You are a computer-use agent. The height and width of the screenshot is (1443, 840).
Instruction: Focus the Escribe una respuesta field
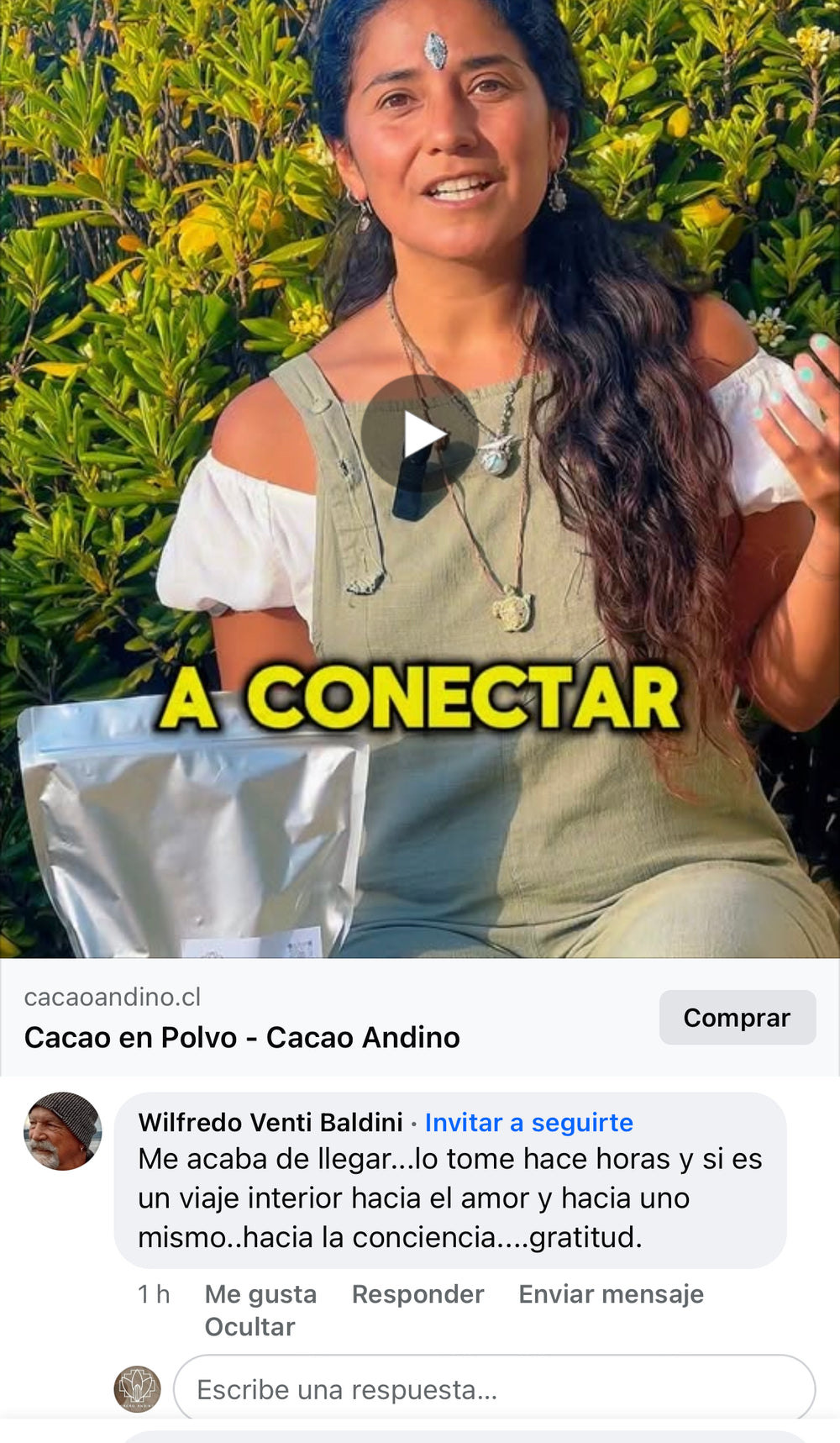[x=494, y=1389]
